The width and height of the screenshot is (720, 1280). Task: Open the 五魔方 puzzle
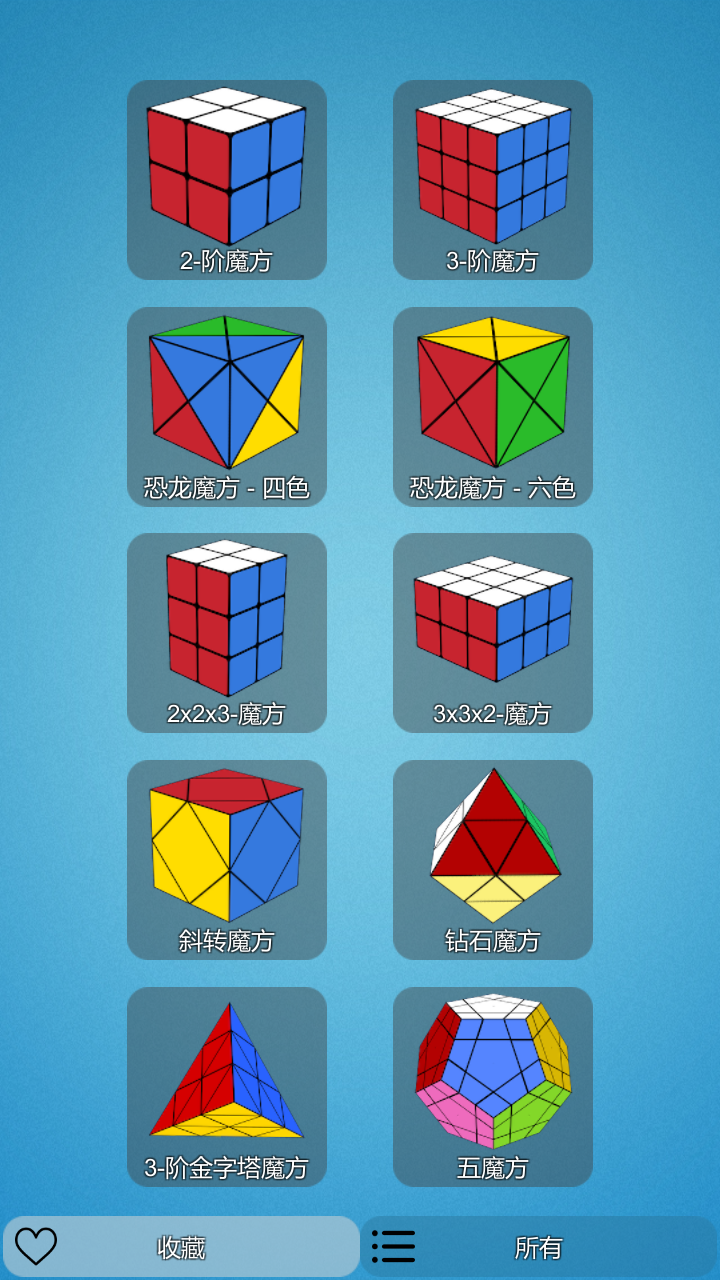point(493,1087)
